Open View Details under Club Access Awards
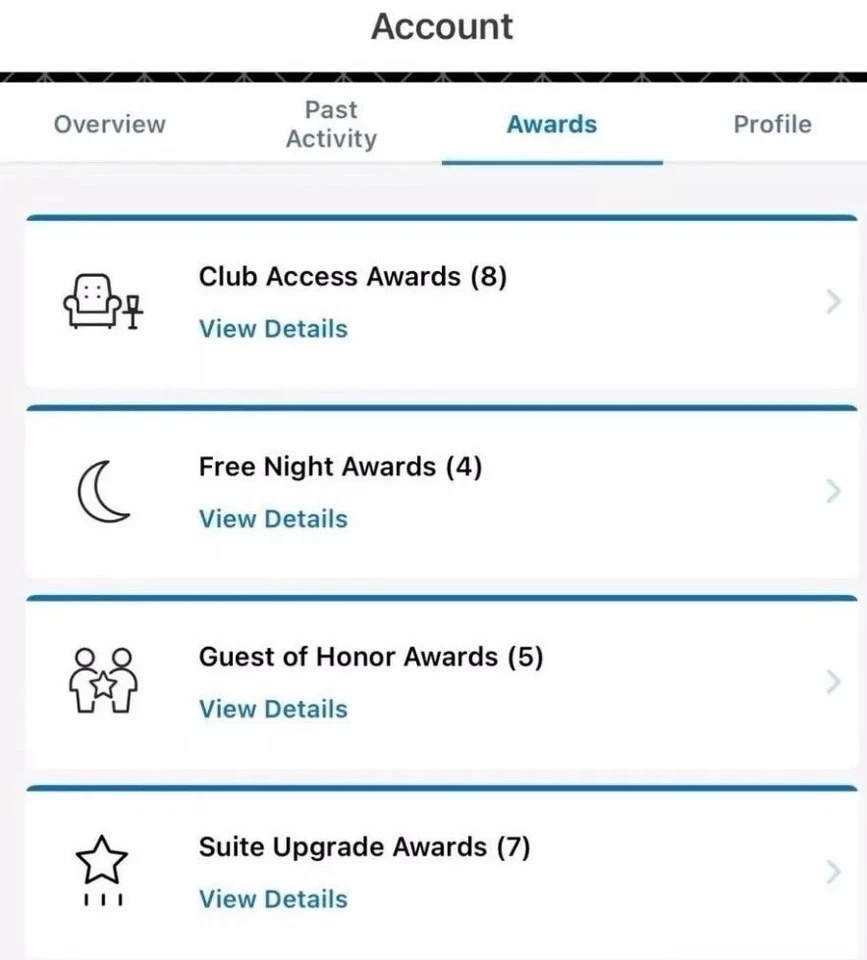Image resolution: width=867 pixels, height=960 pixels. (273, 328)
